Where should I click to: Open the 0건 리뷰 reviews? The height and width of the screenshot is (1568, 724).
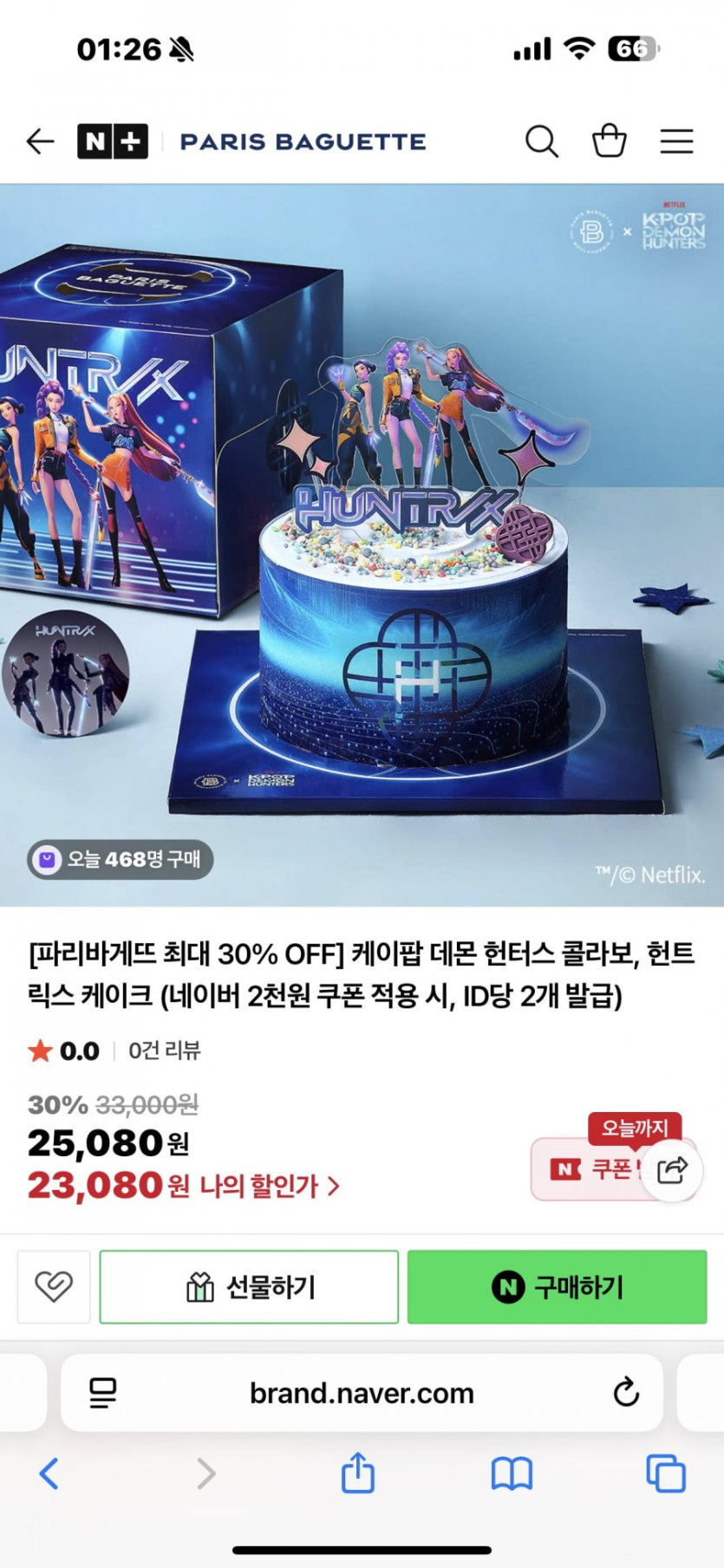click(x=164, y=1051)
